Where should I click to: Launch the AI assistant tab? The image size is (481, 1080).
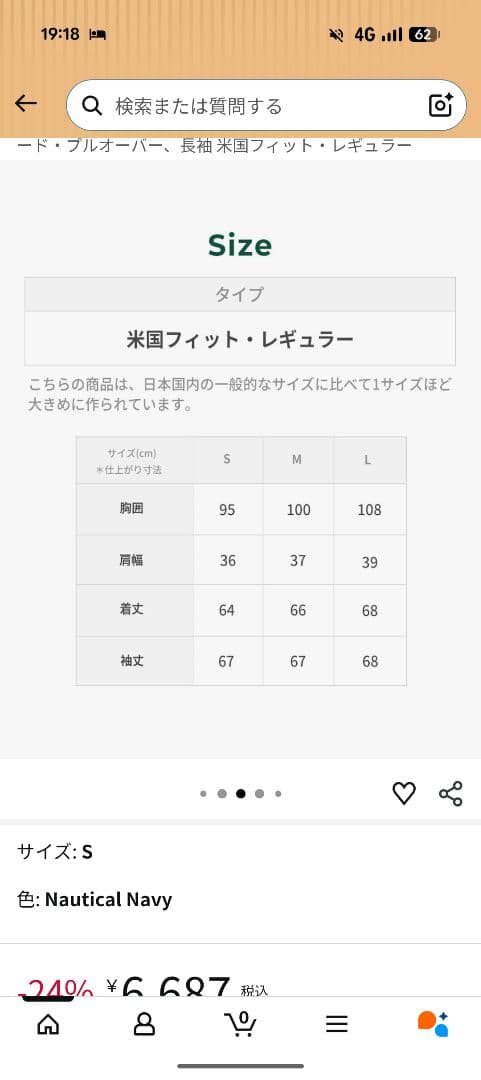(433, 1024)
